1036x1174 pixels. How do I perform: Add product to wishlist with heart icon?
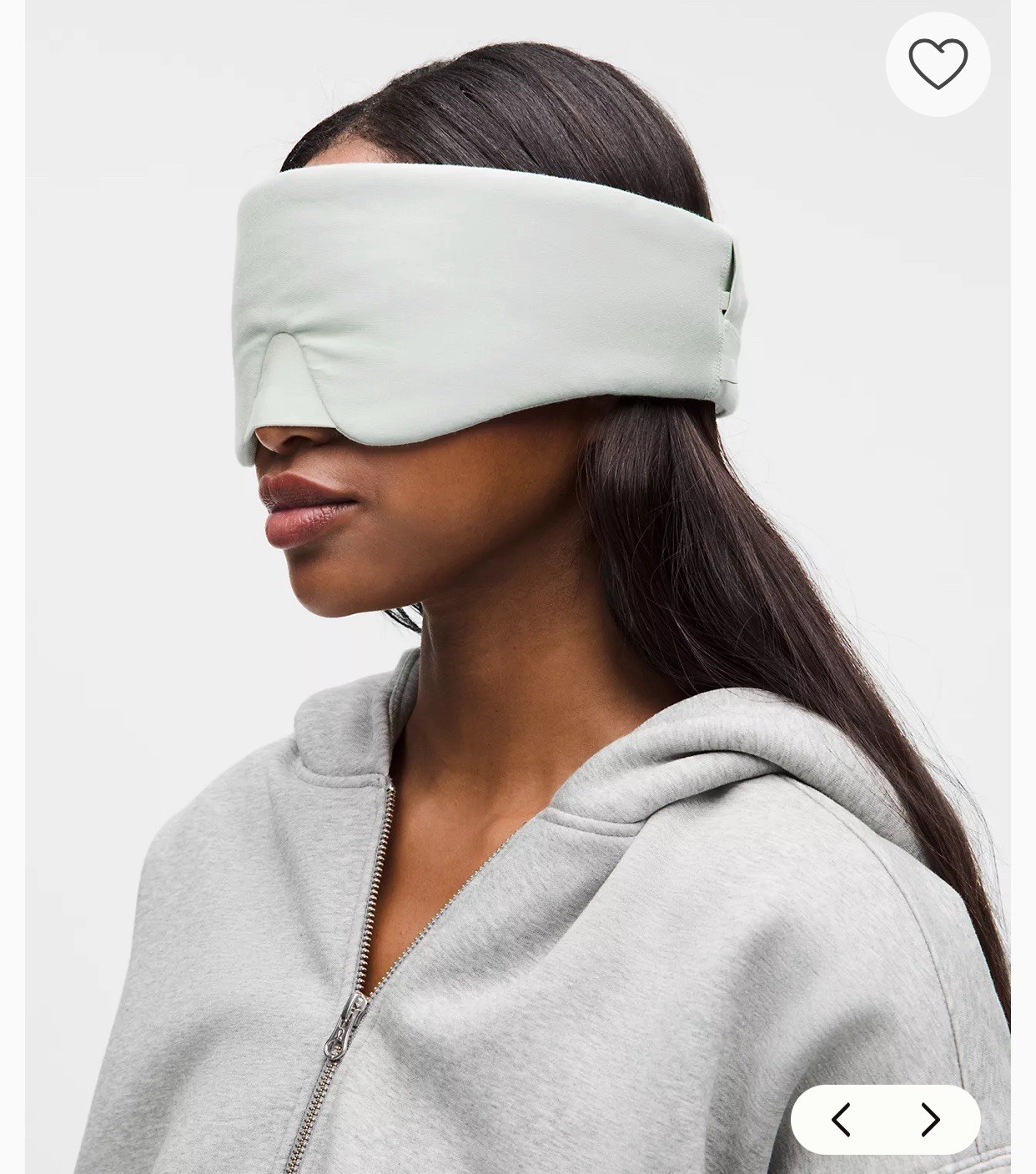point(938,64)
